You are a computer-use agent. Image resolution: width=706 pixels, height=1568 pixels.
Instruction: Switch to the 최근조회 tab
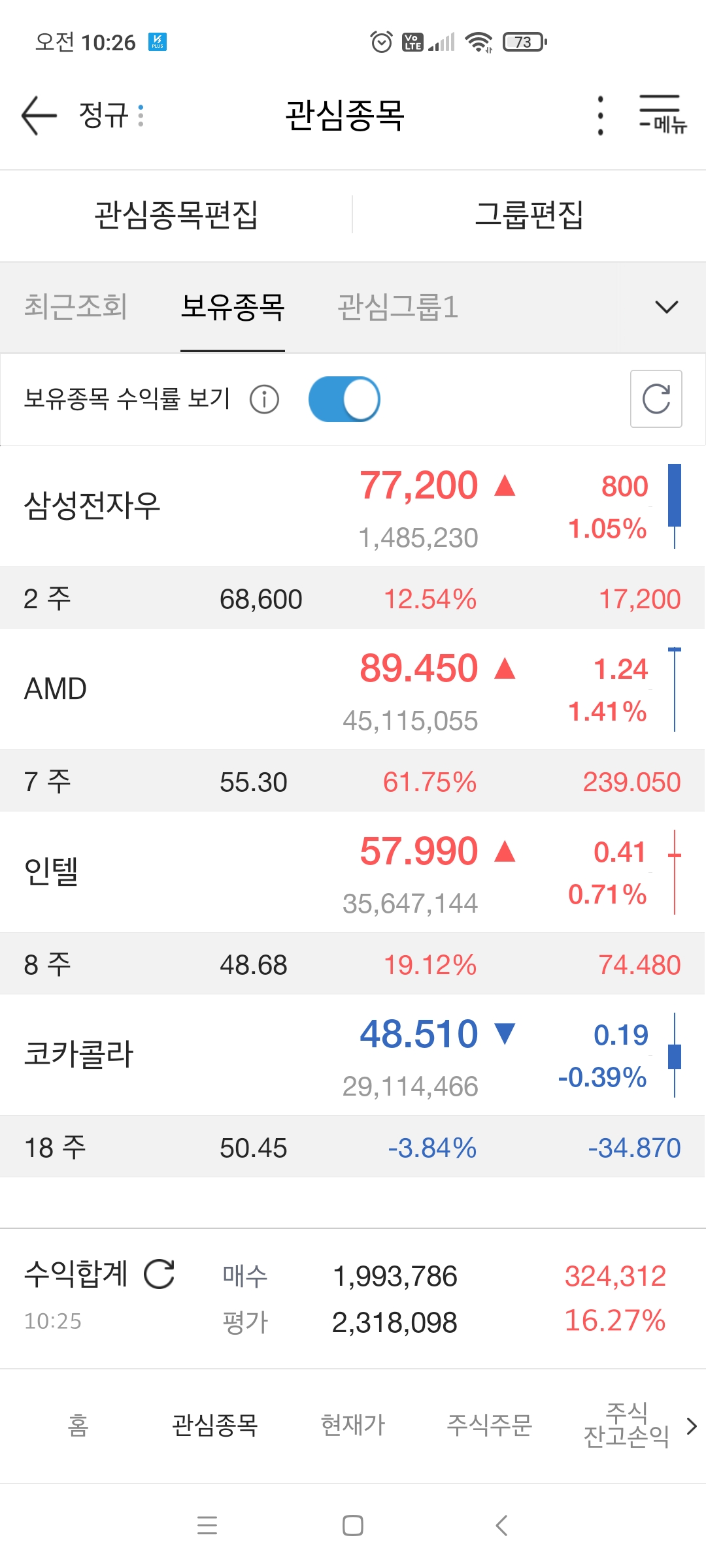[x=76, y=306]
